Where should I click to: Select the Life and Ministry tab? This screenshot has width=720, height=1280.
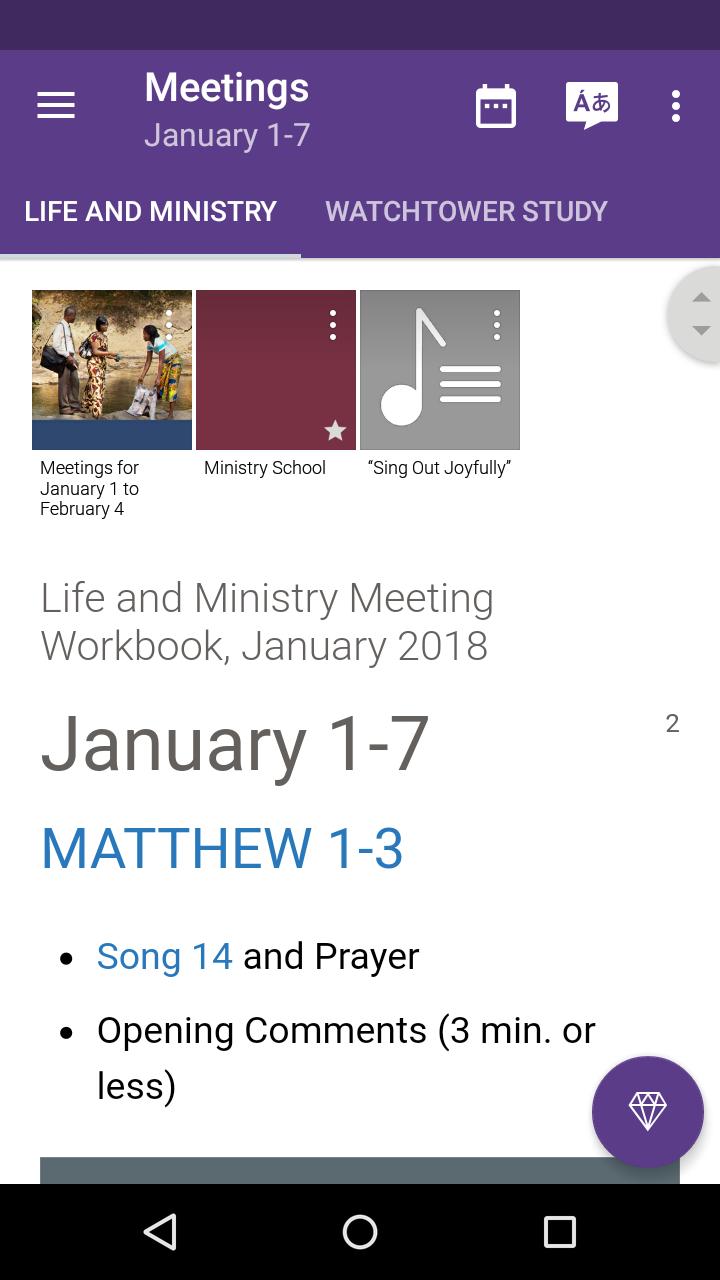coord(150,211)
